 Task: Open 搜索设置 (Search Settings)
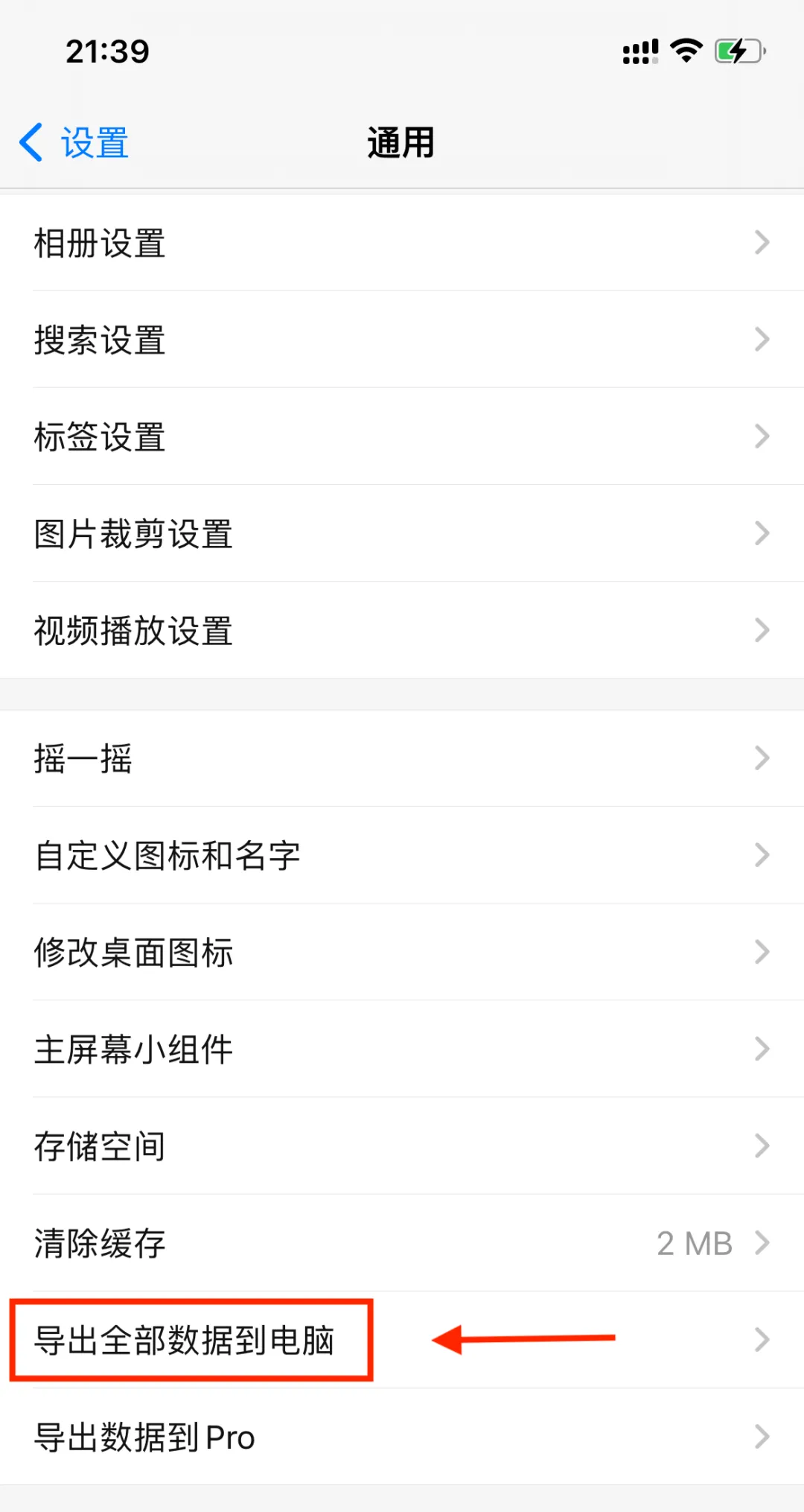tap(100, 340)
